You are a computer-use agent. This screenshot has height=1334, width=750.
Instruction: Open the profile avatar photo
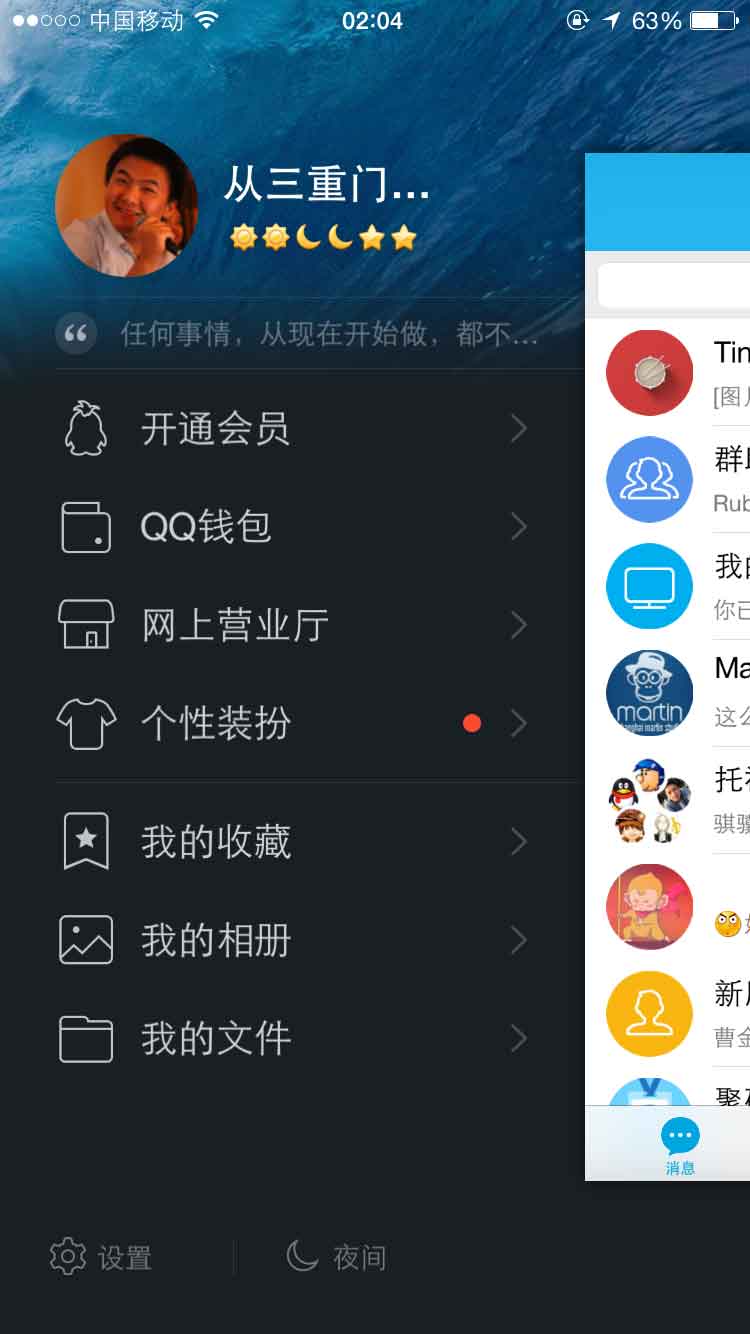coord(126,206)
